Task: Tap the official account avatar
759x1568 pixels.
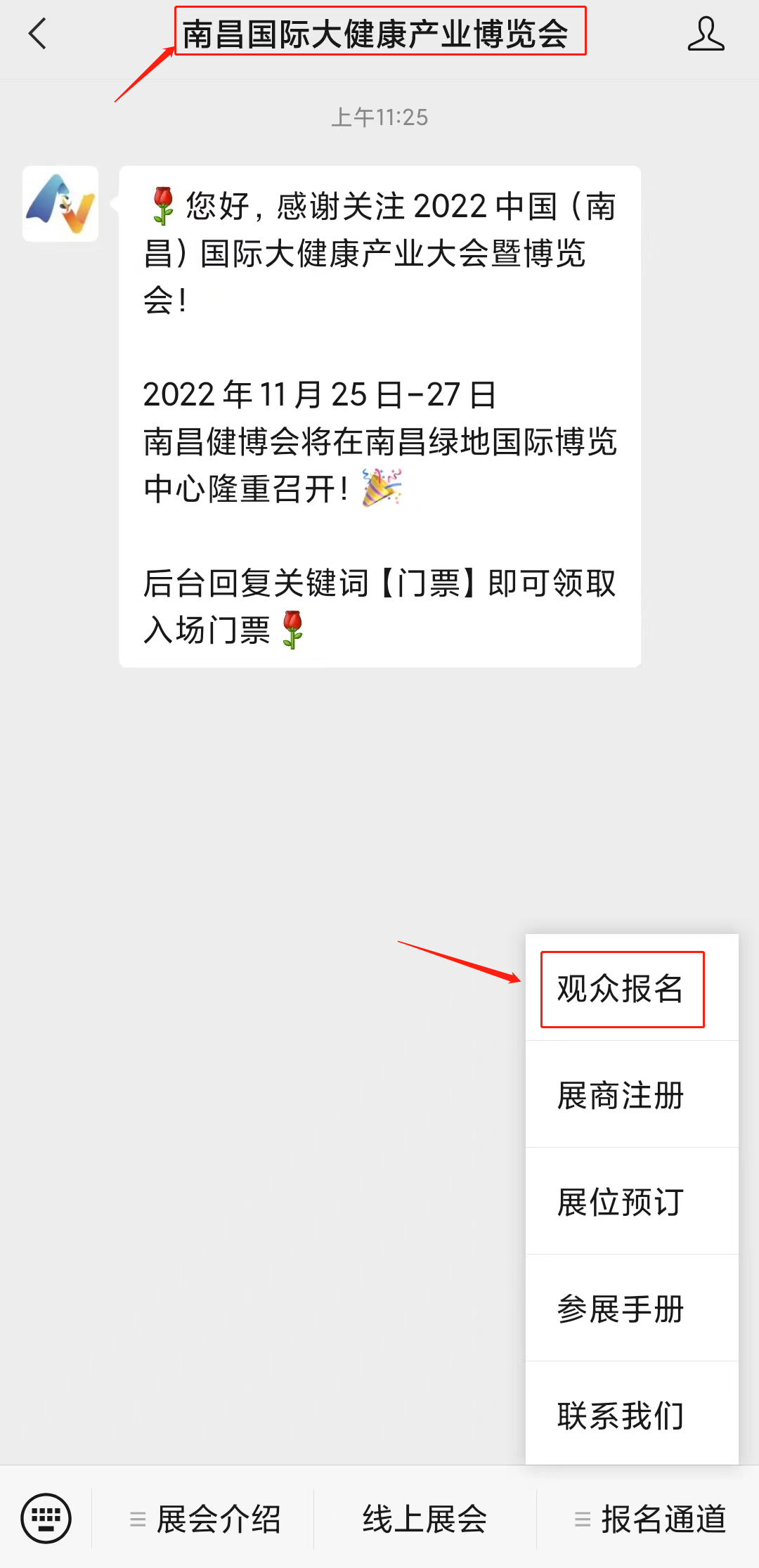Action: tap(60, 204)
